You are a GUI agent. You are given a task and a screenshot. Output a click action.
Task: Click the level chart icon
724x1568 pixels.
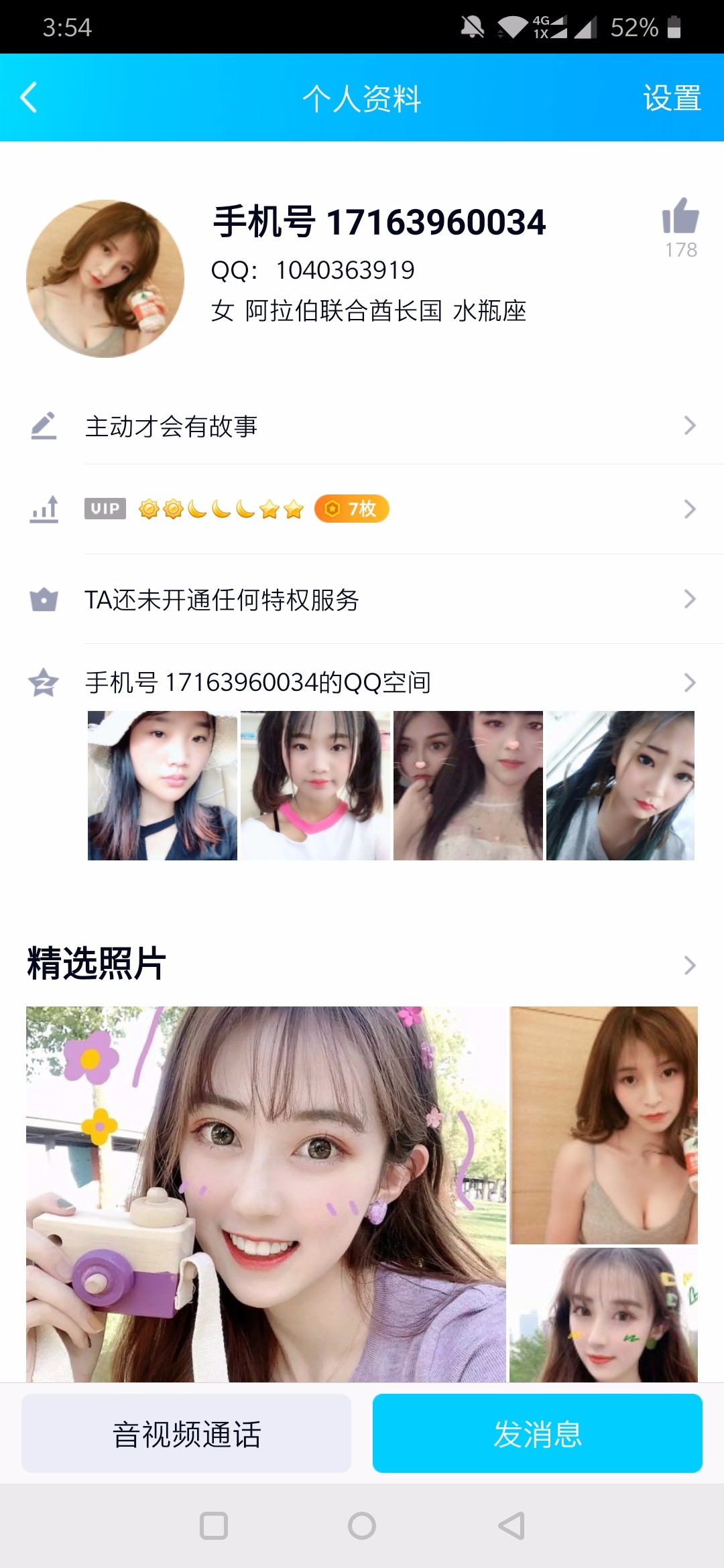point(44,509)
